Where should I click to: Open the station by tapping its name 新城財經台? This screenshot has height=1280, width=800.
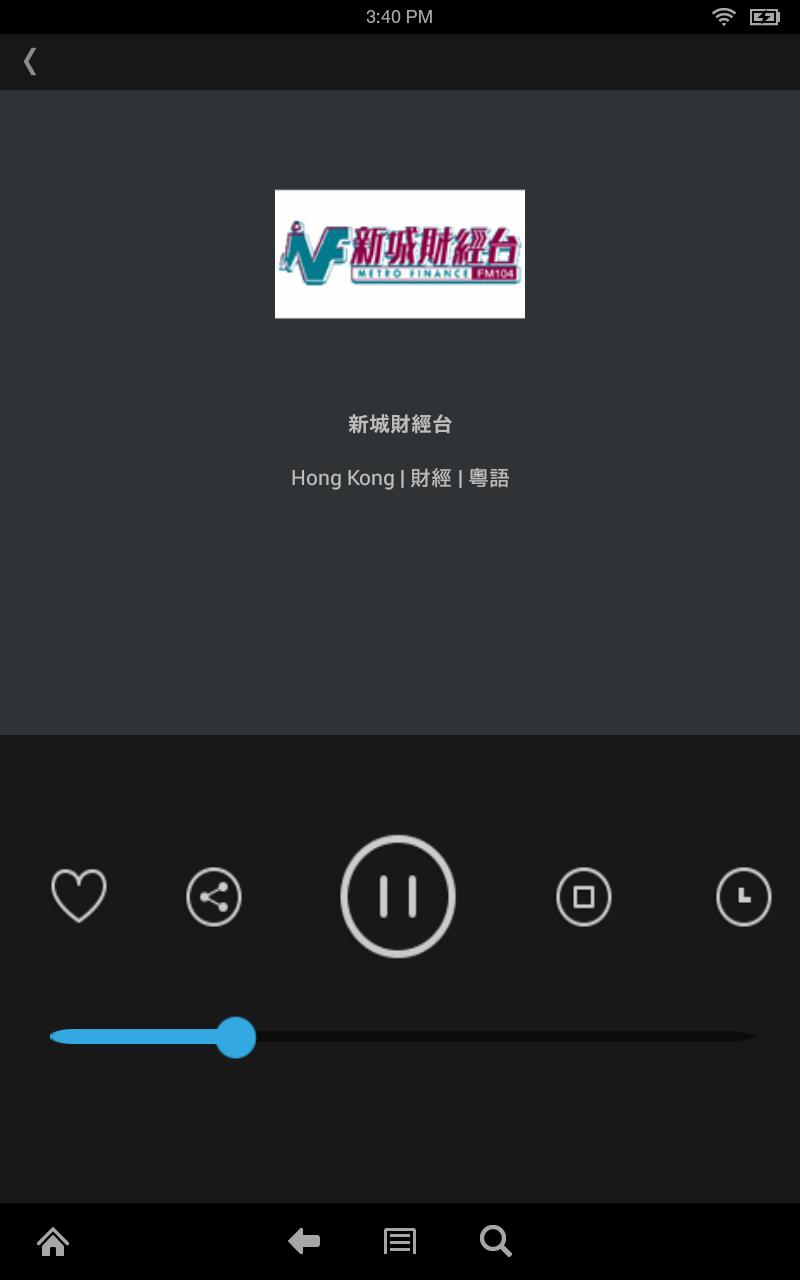(x=399, y=424)
